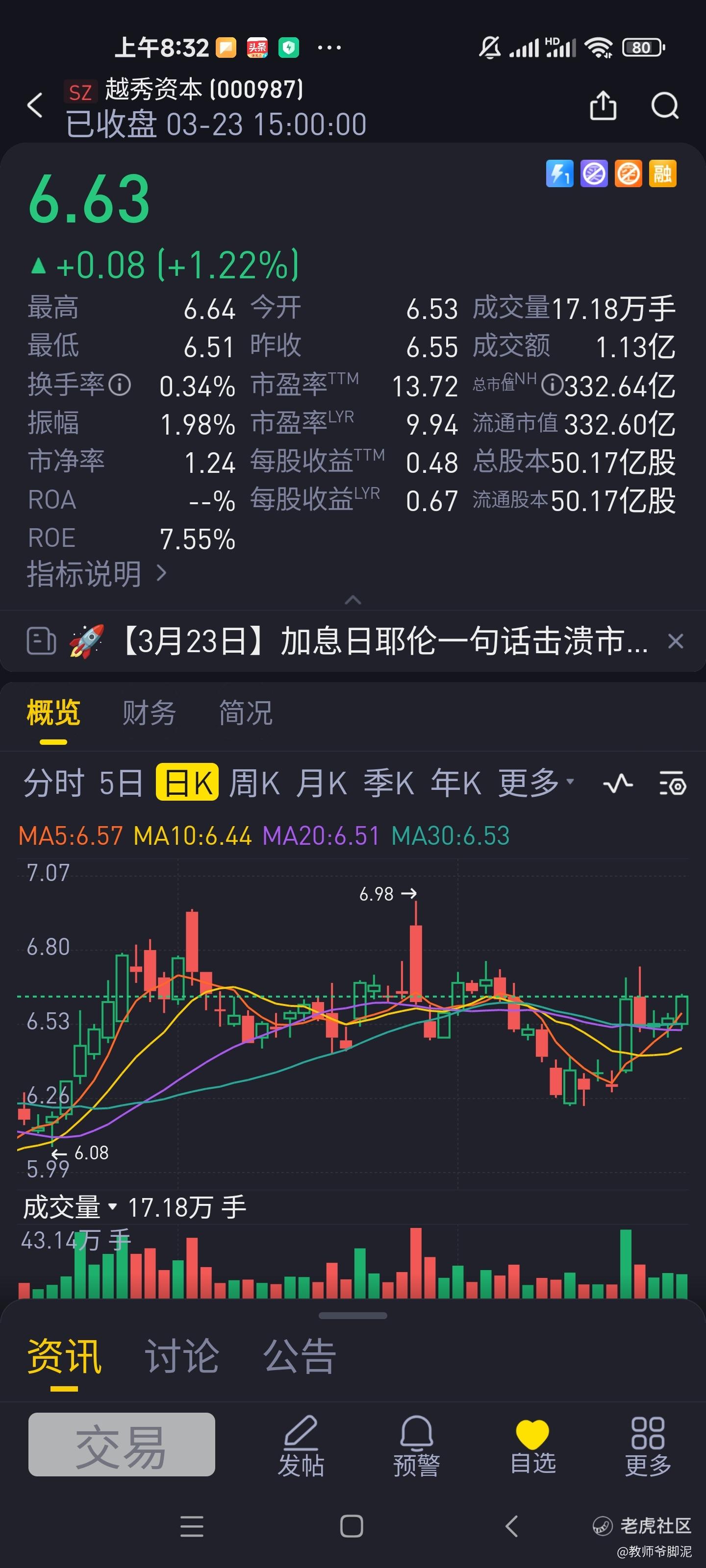Go back using the top-left arrow
The width and height of the screenshot is (706, 1568).
point(35,105)
